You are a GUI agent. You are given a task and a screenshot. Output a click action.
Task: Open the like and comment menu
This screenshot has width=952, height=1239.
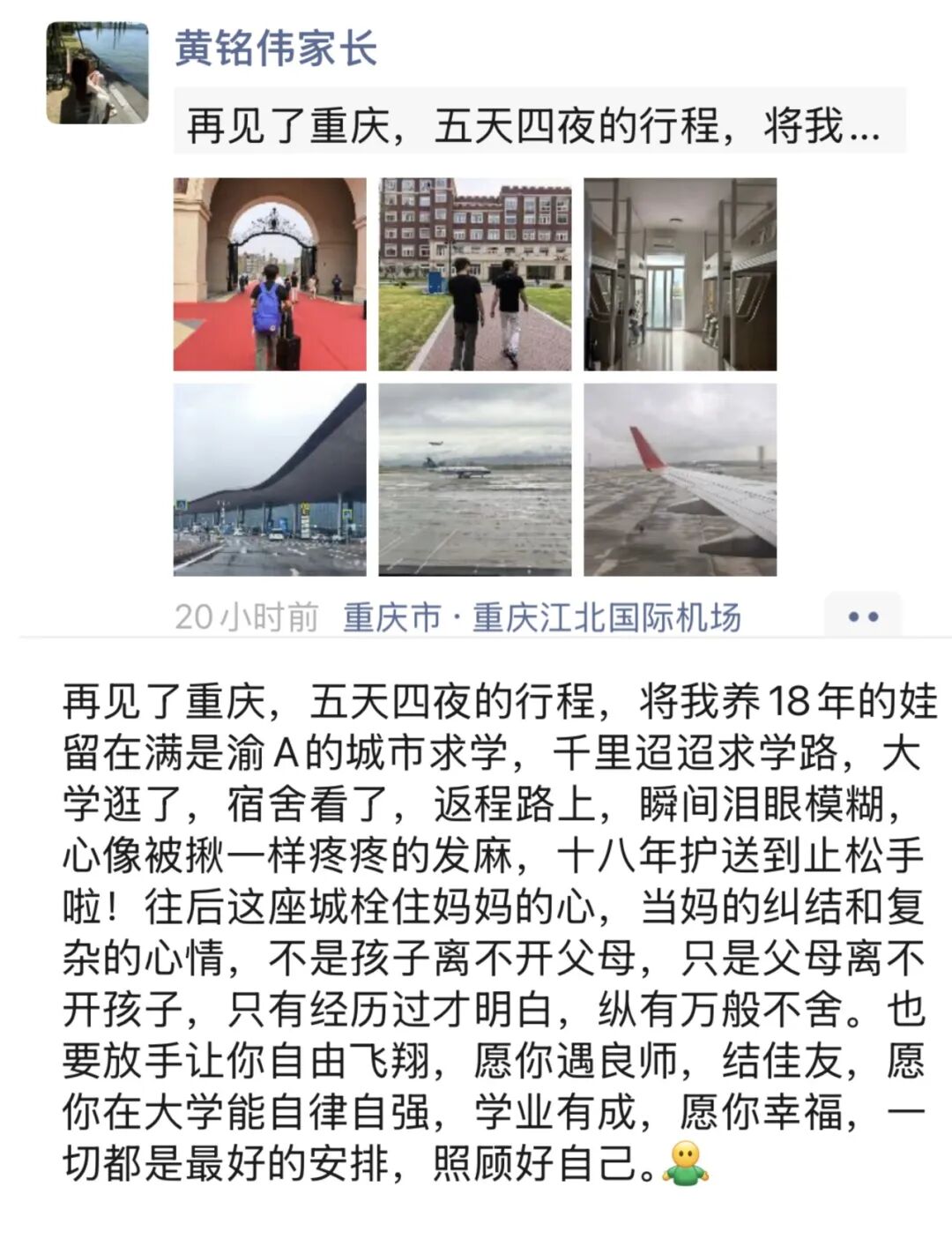coord(862,616)
